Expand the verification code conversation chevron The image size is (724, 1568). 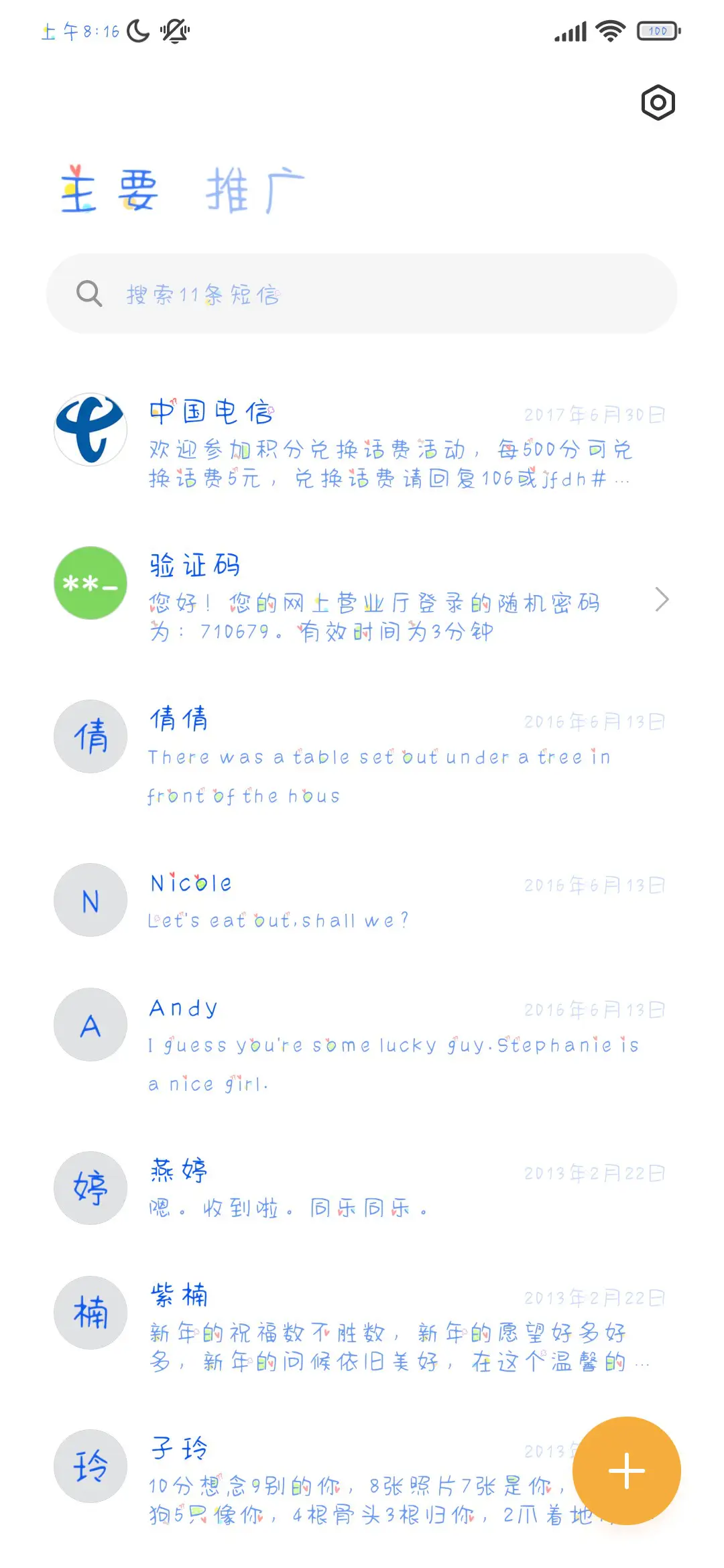(662, 599)
